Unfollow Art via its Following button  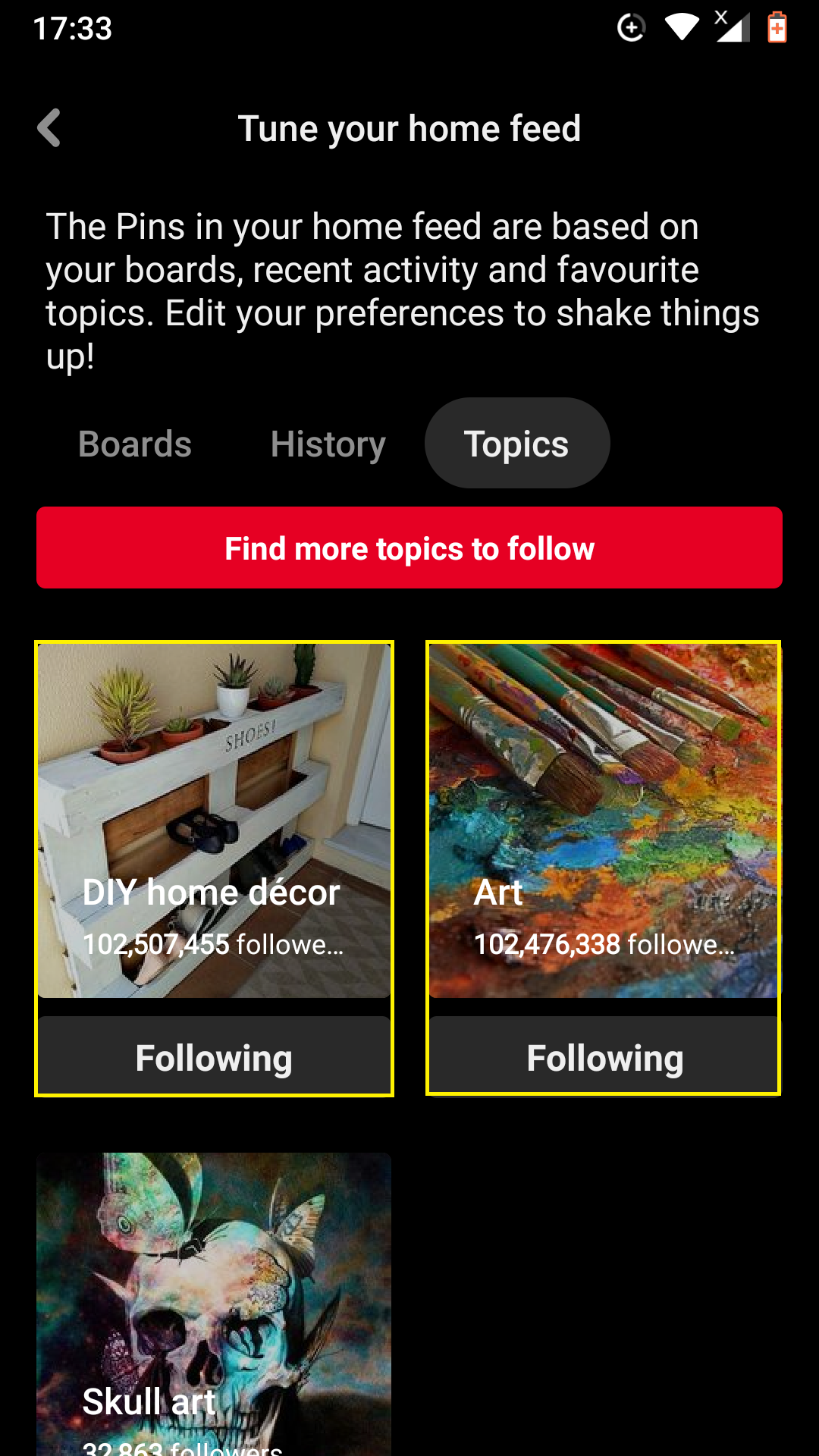point(604,1056)
